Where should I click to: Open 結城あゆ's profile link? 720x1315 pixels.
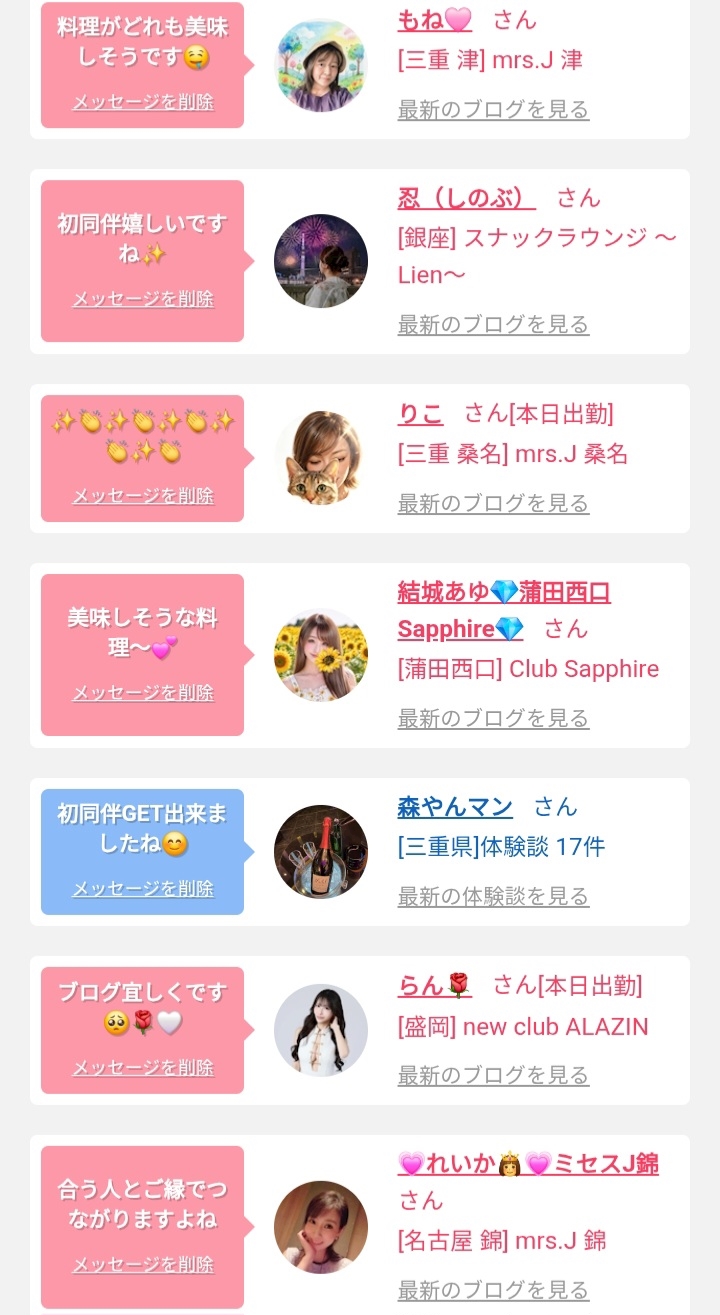[504, 610]
